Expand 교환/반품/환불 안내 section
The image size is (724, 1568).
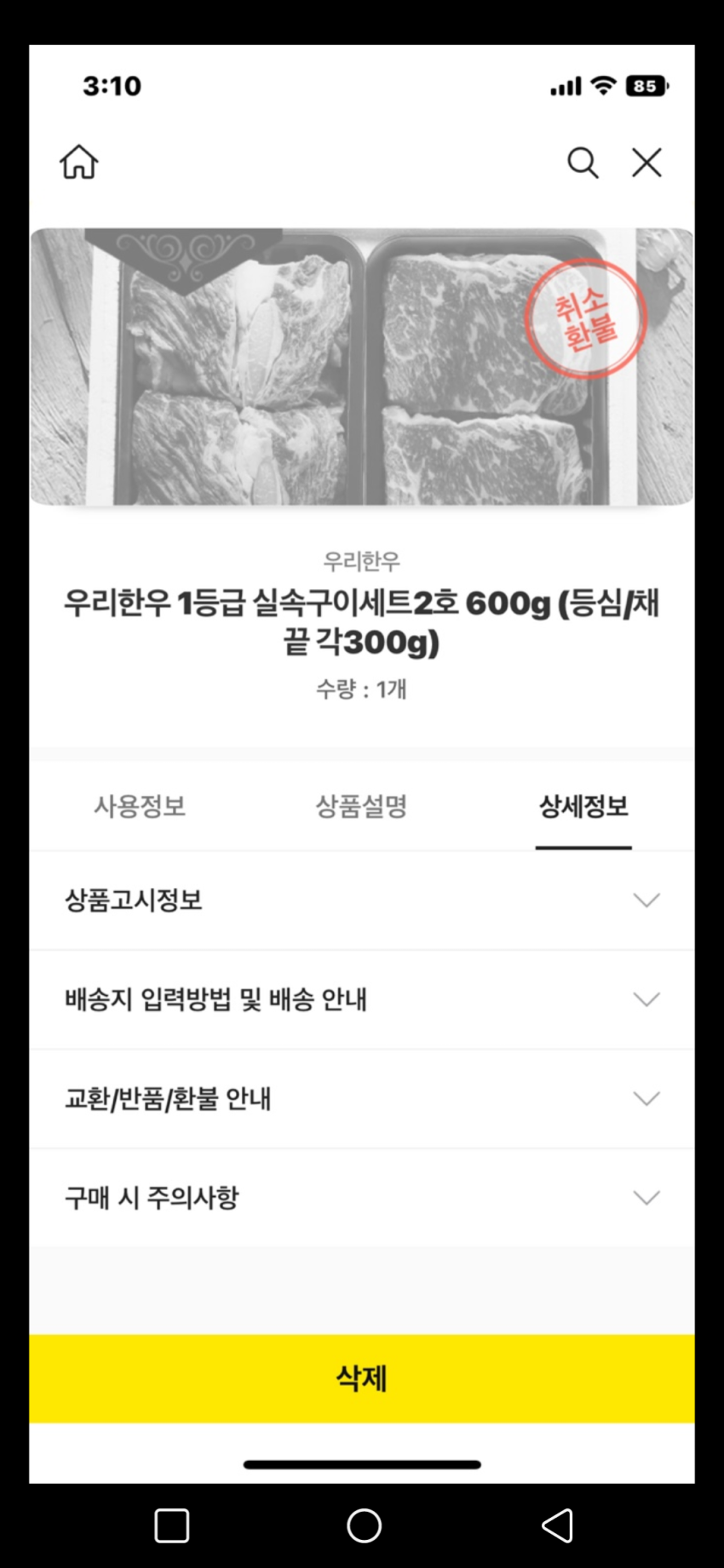point(362,1099)
